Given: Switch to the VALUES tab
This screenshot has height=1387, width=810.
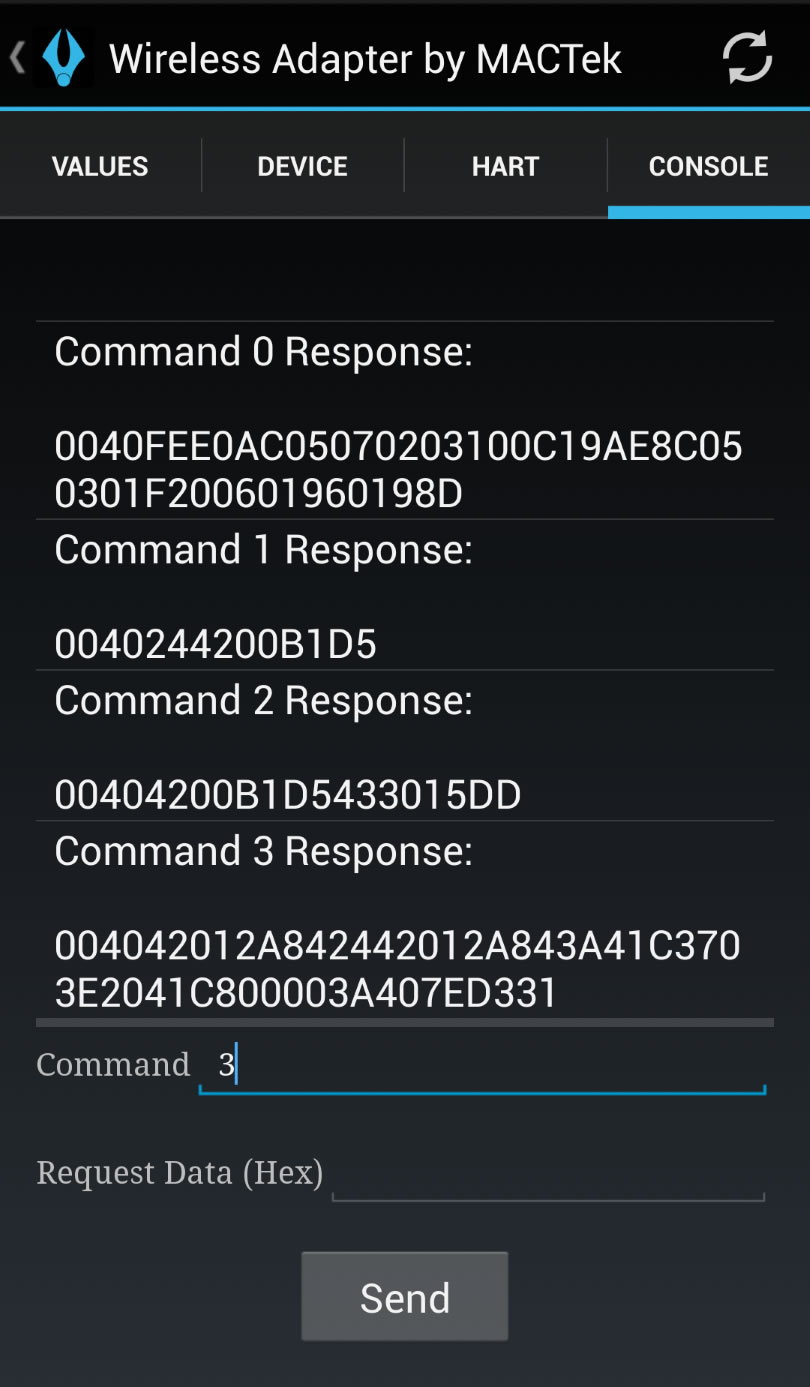Looking at the screenshot, I should [100, 166].
